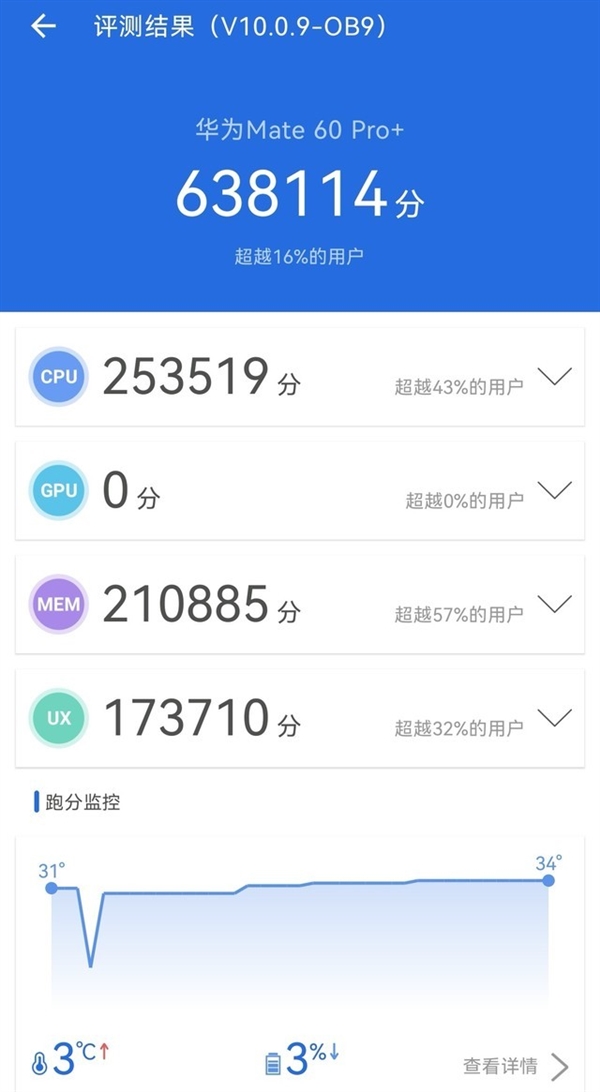Expand the GPU score breakdown
This screenshot has width=600, height=1092.
[x=554, y=490]
